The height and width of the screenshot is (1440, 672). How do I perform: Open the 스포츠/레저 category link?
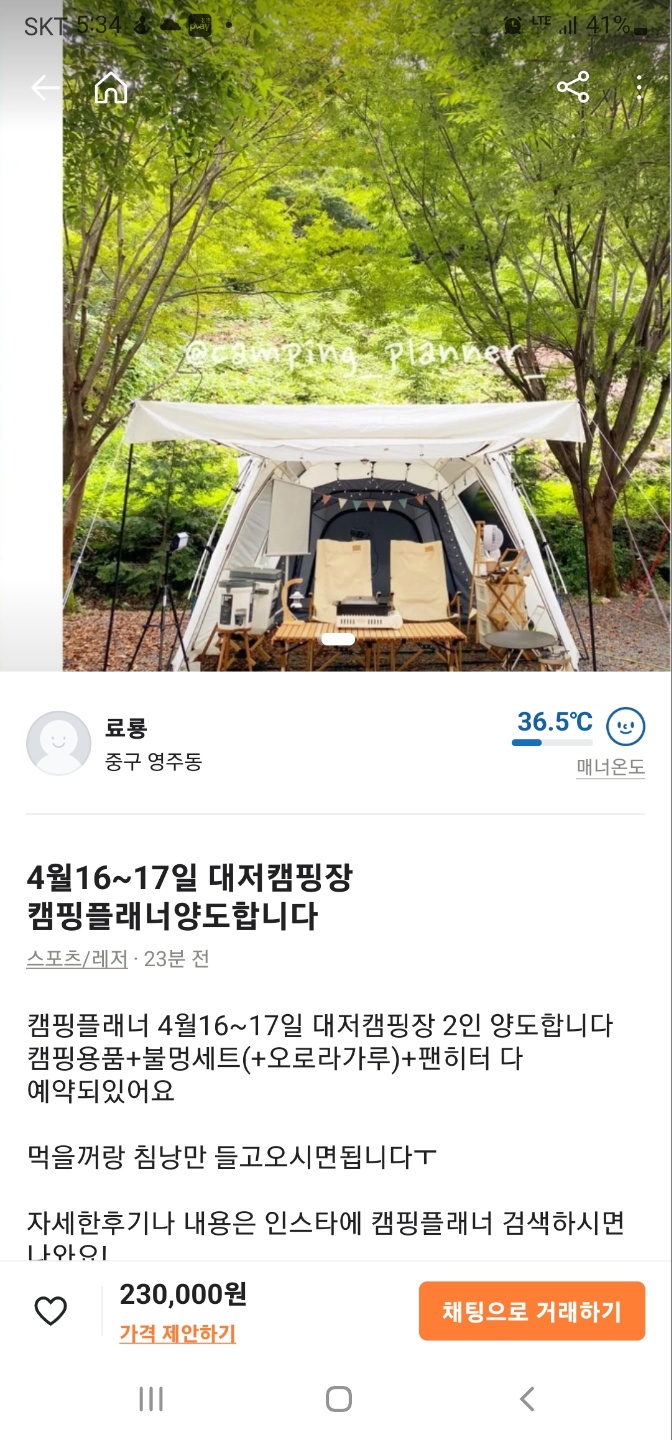pyautogui.click(x=77, y=958)
